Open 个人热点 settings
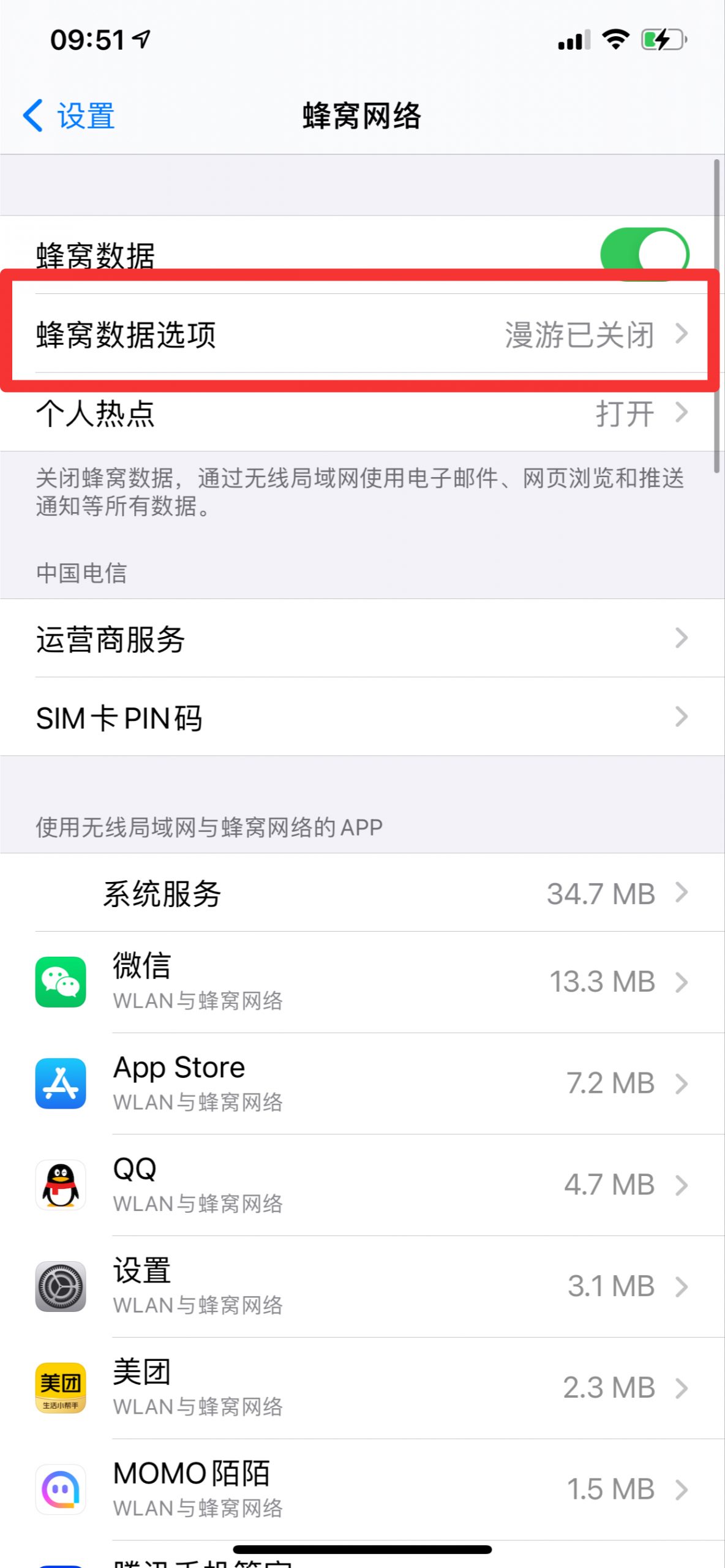This screenshot has width=725, height=1568. (x=362, y=413)
